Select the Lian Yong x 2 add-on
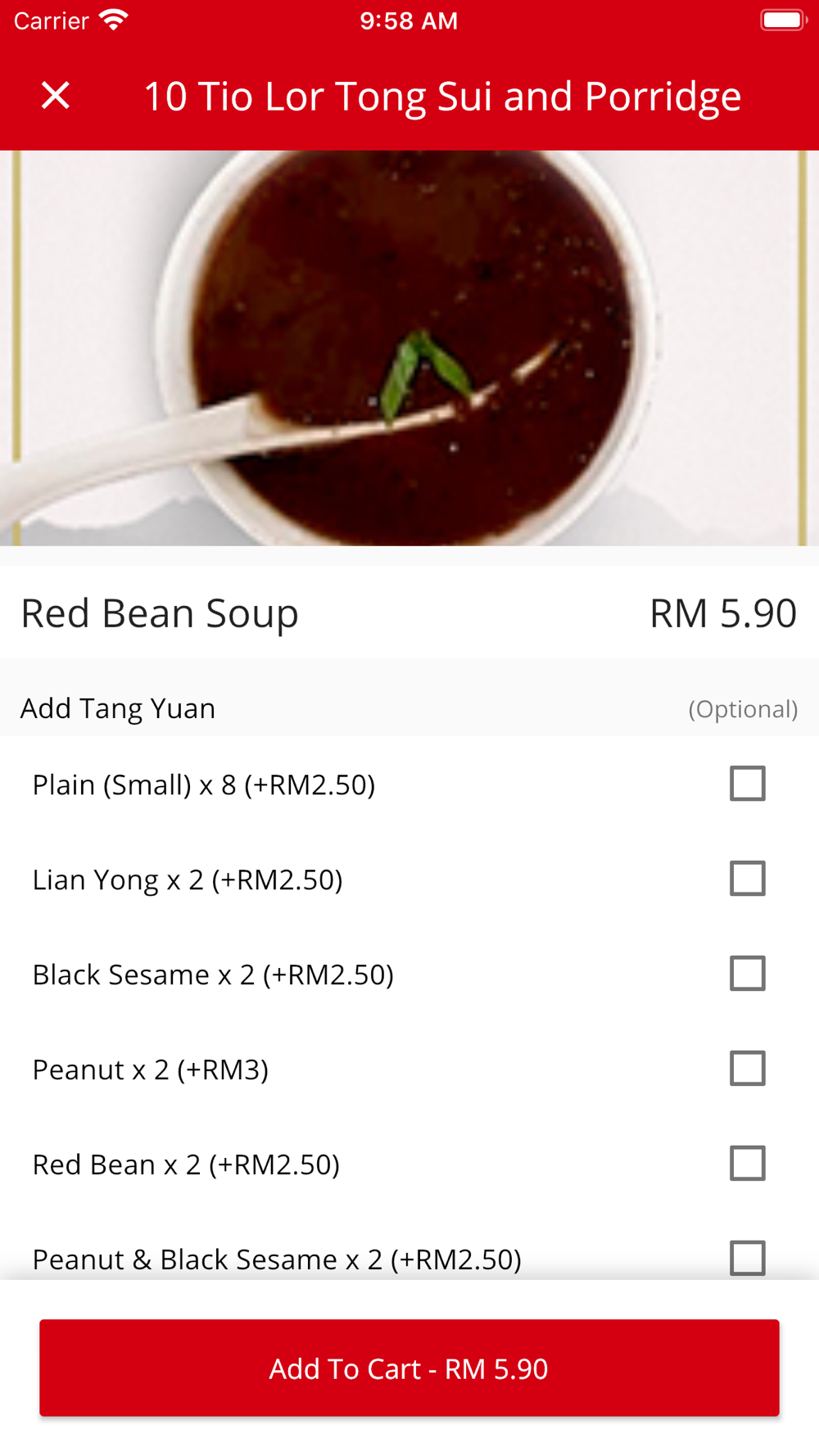The width and height of the screenshot is (819, 1456). click(747, 879)
